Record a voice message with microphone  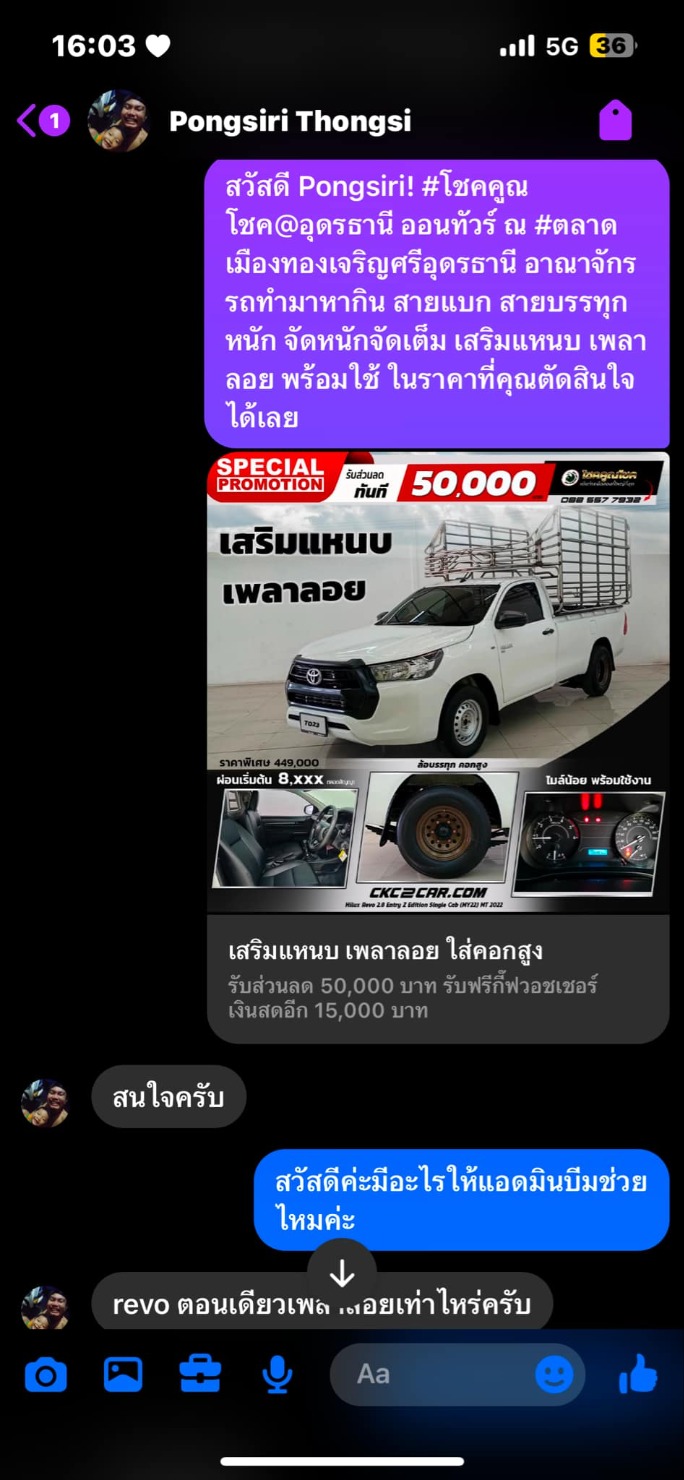click(277, 1376)
